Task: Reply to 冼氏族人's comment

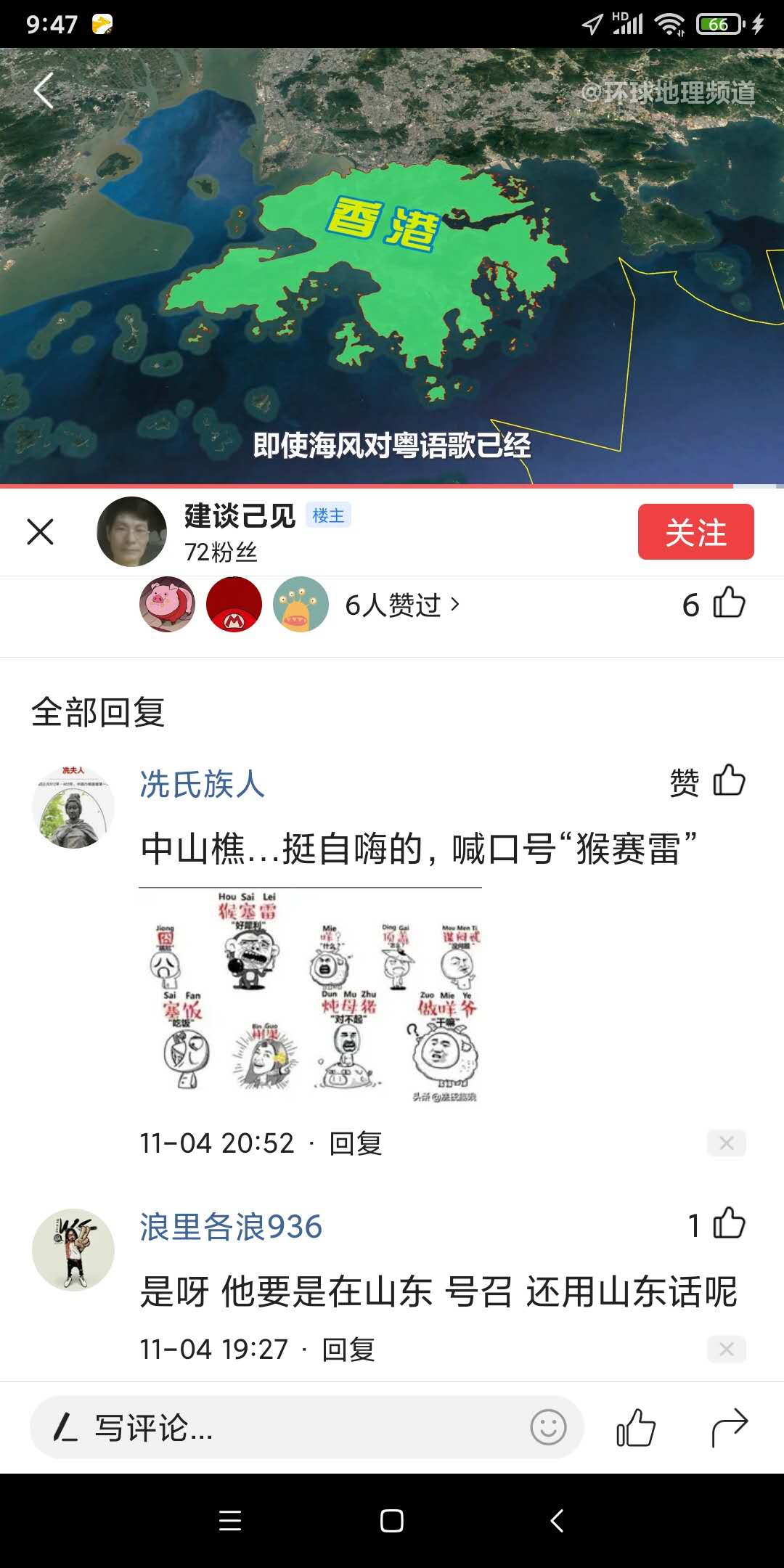Action: pos(356,1143)
